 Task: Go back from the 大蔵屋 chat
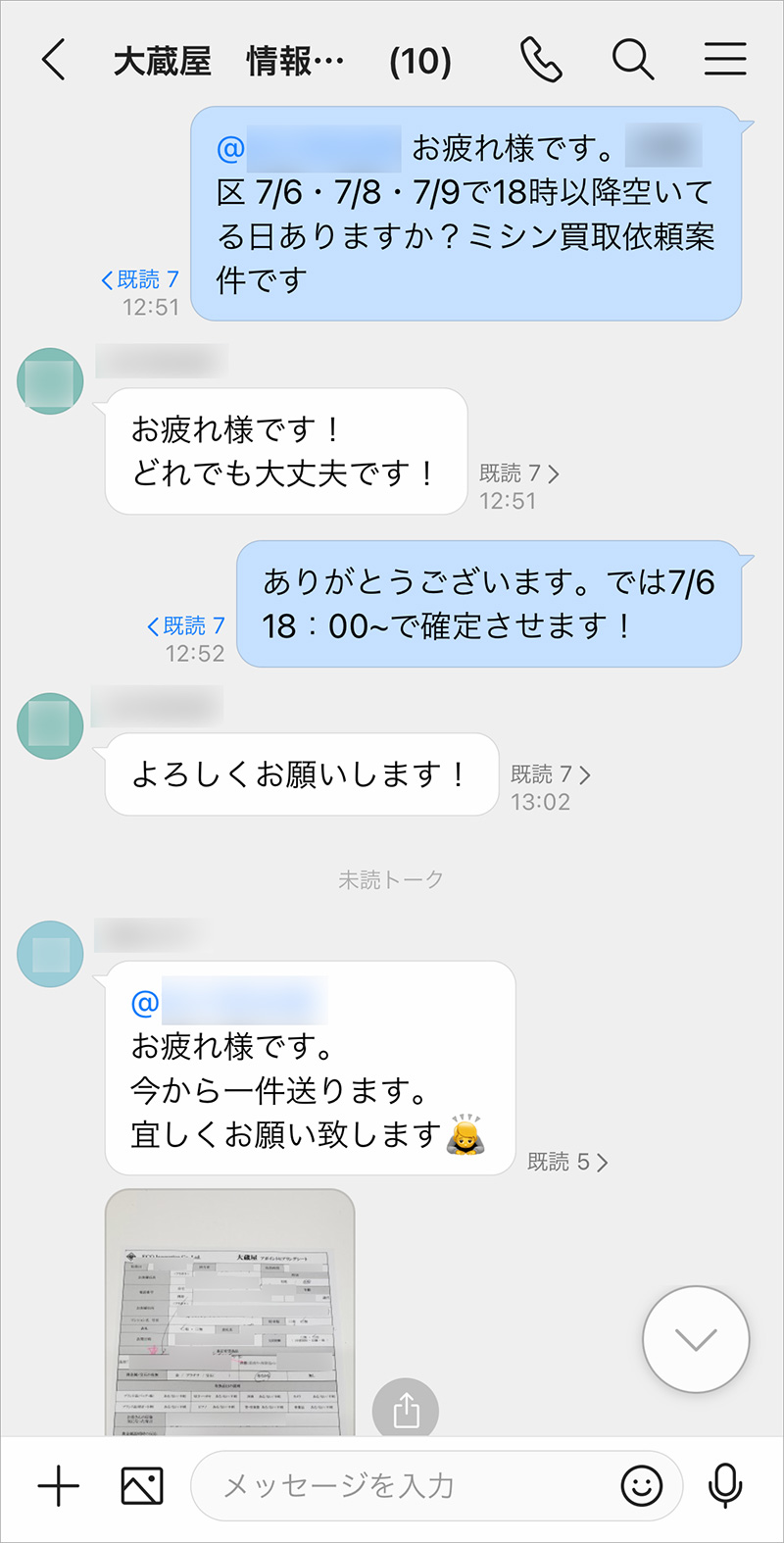55,61
